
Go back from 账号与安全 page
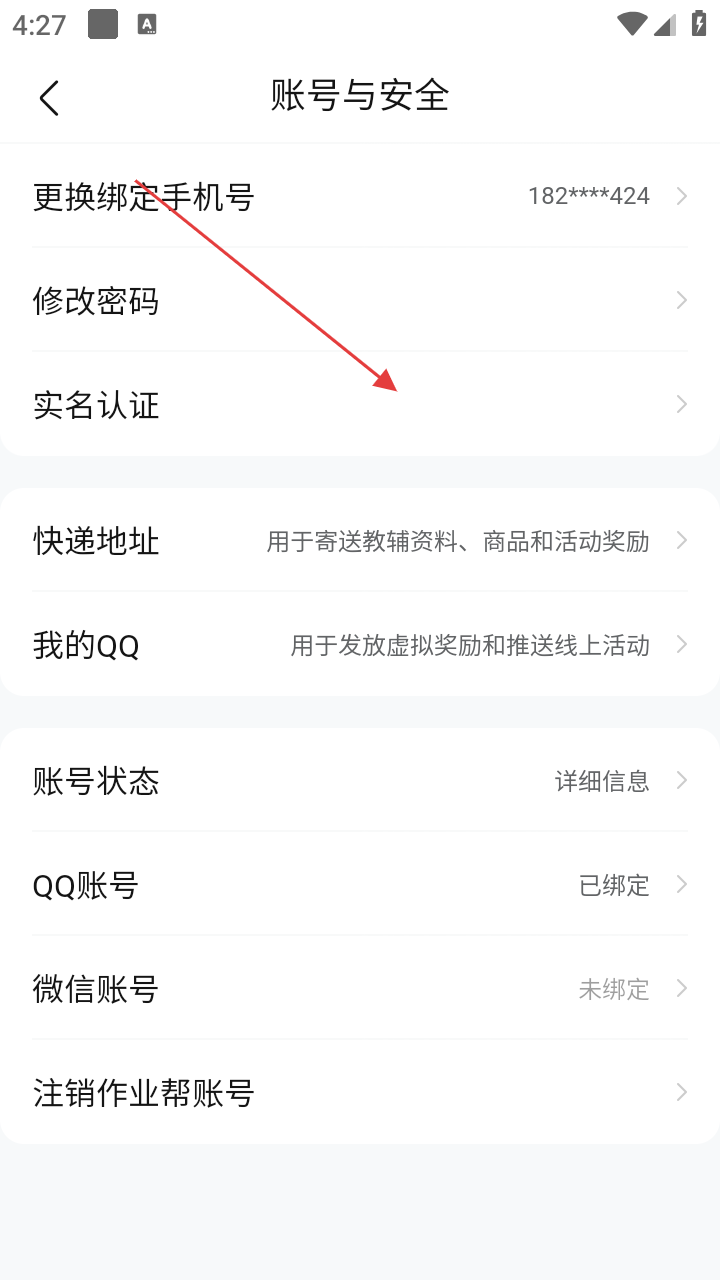[49, 97]
